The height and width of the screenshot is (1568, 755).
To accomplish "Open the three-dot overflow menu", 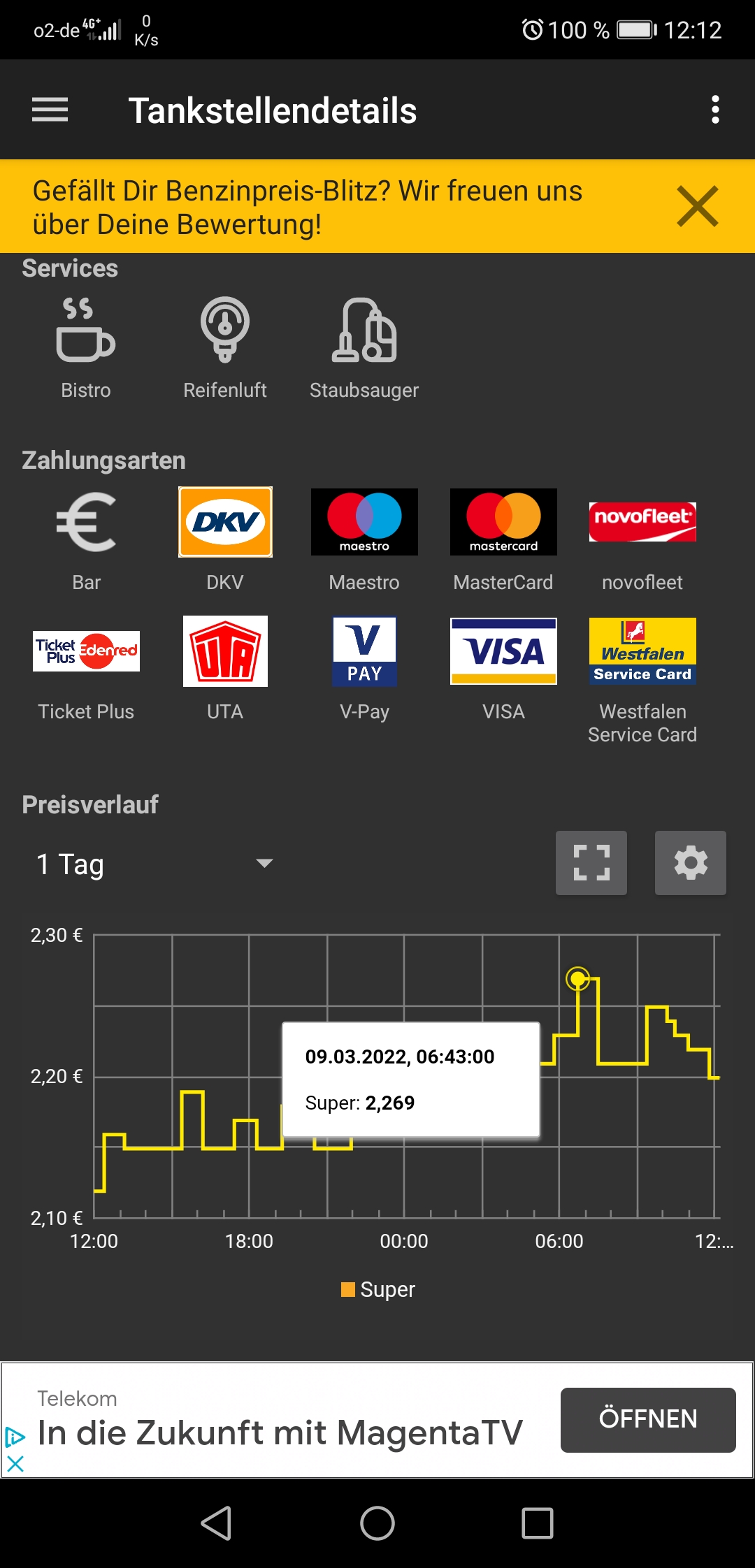I will [x=715, y=110].
